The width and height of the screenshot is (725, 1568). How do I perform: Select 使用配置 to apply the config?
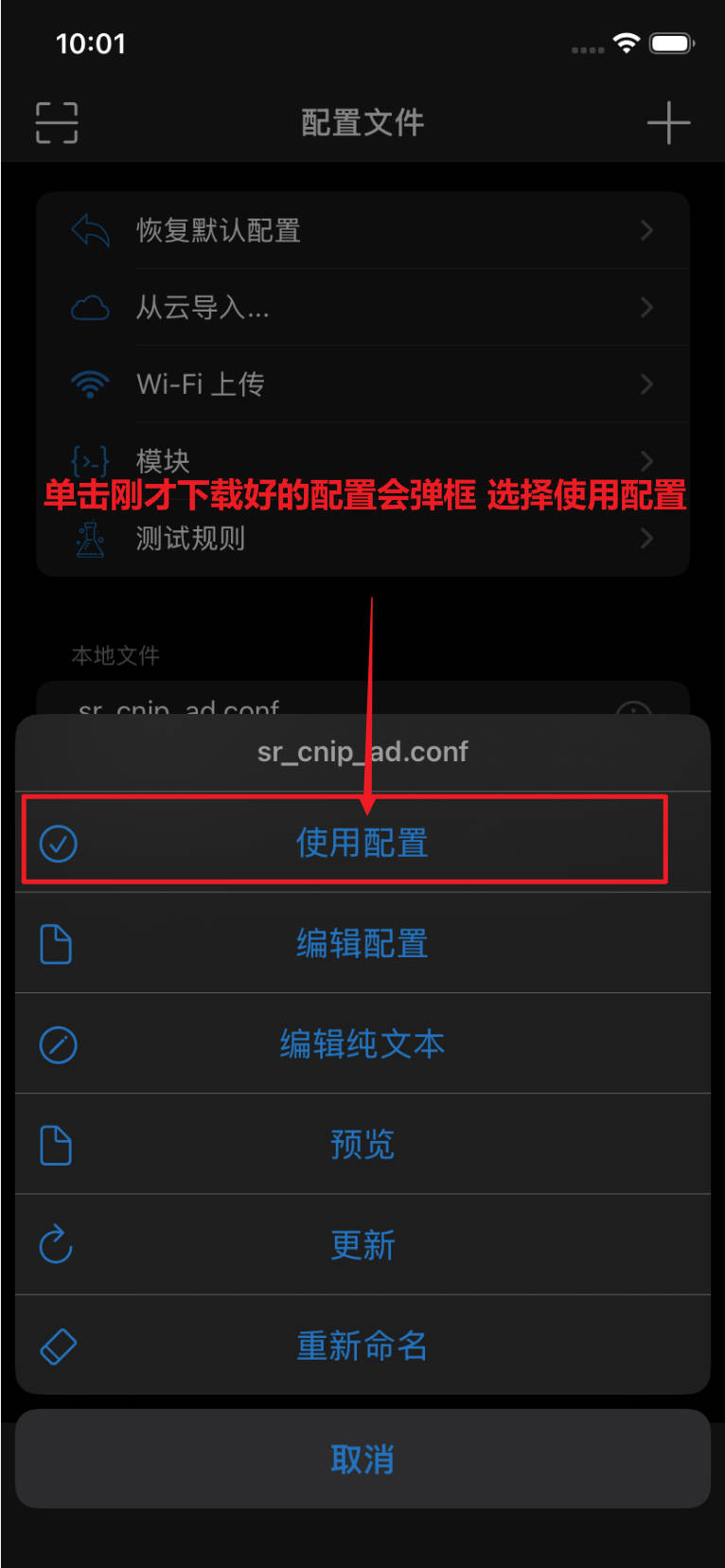[x=362, y=842]
